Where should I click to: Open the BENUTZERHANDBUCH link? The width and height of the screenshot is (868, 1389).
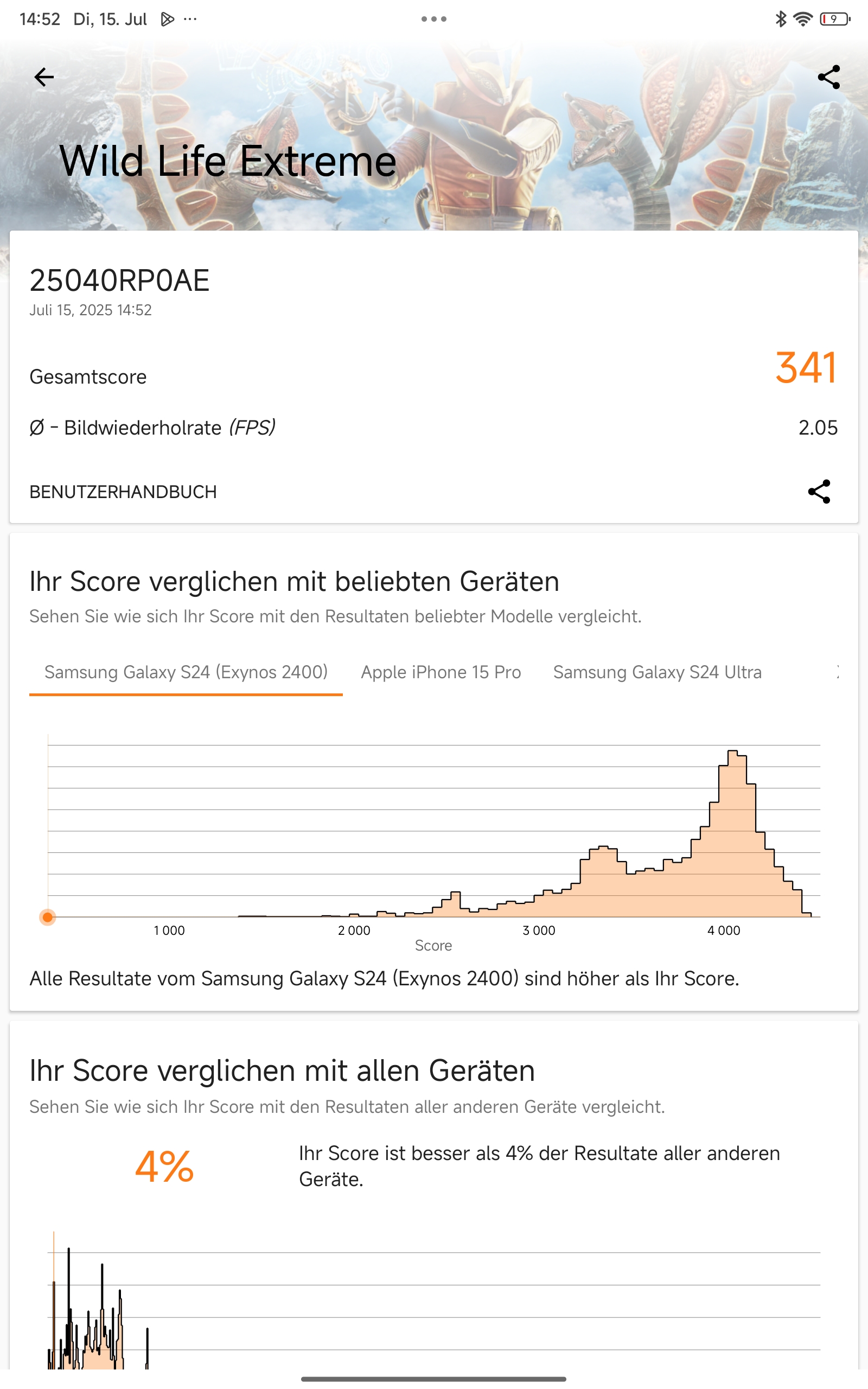click(123, 492)
